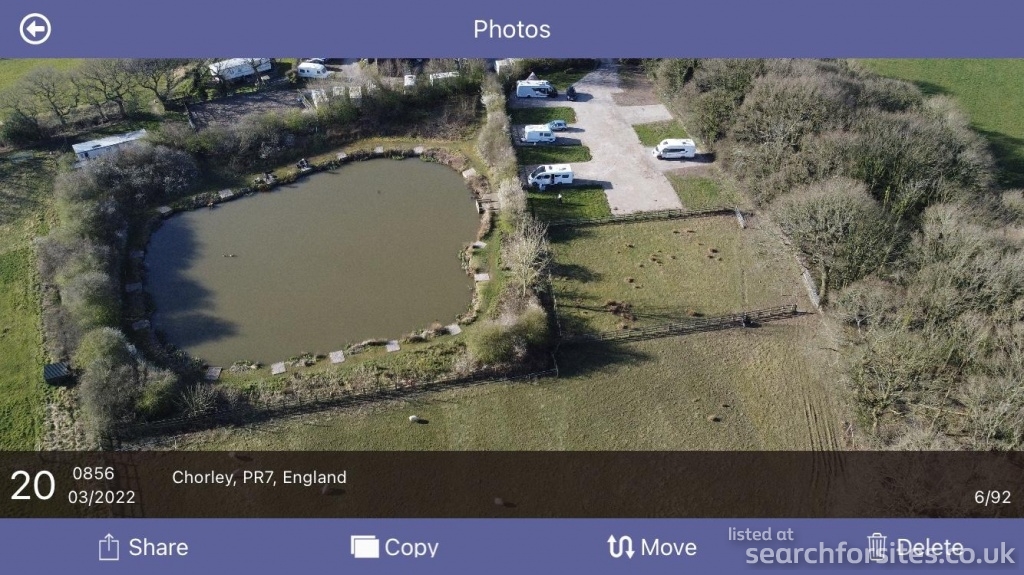Share this photo
The height and width of the screenshot is (575, 1024).
142,547
